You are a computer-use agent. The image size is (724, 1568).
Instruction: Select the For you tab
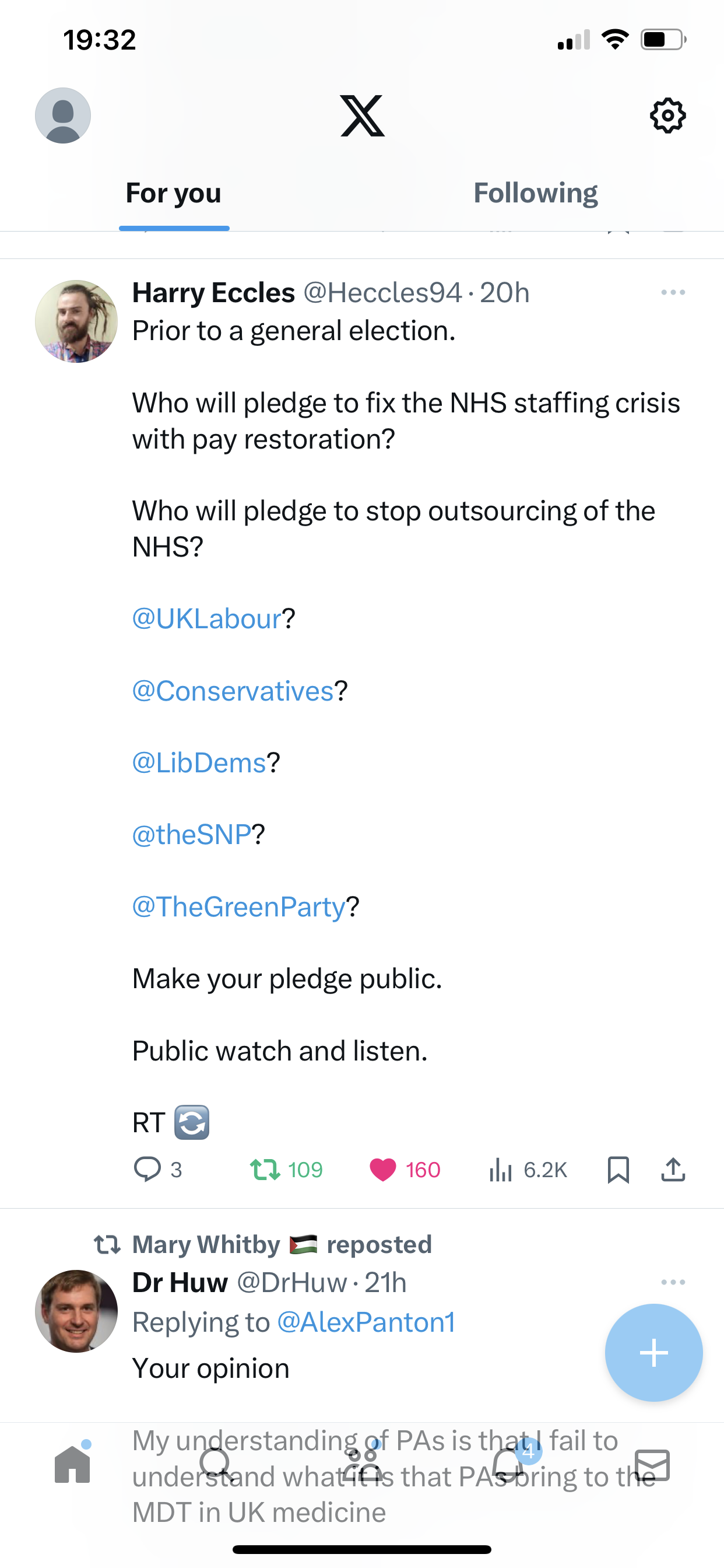click(x=173, y=193)
